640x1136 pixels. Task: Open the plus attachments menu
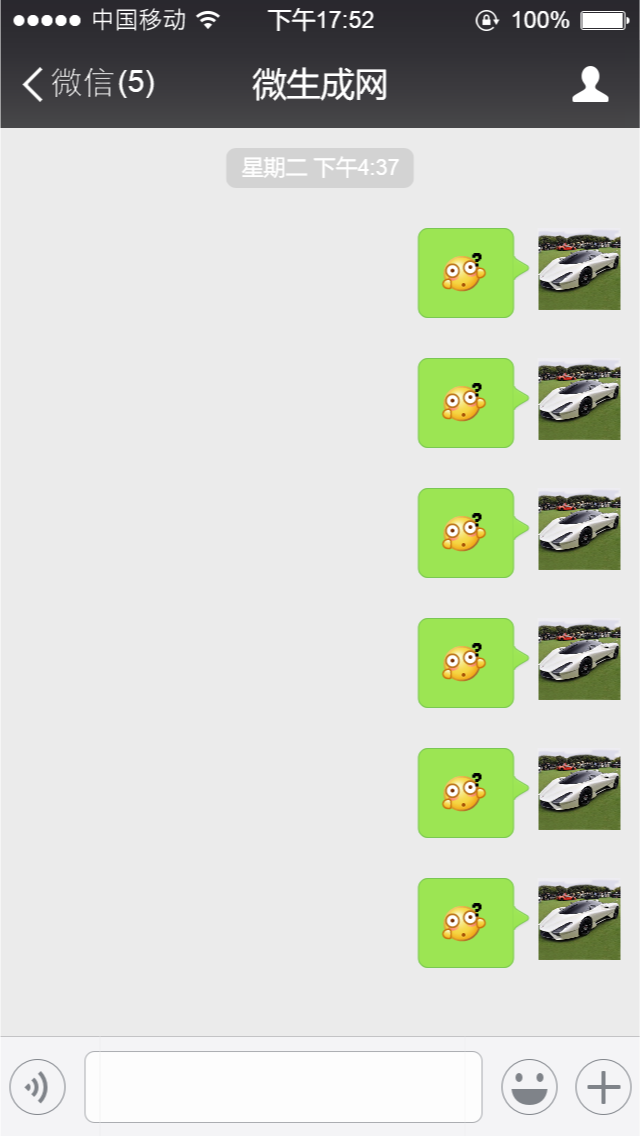pos(603,1086)
